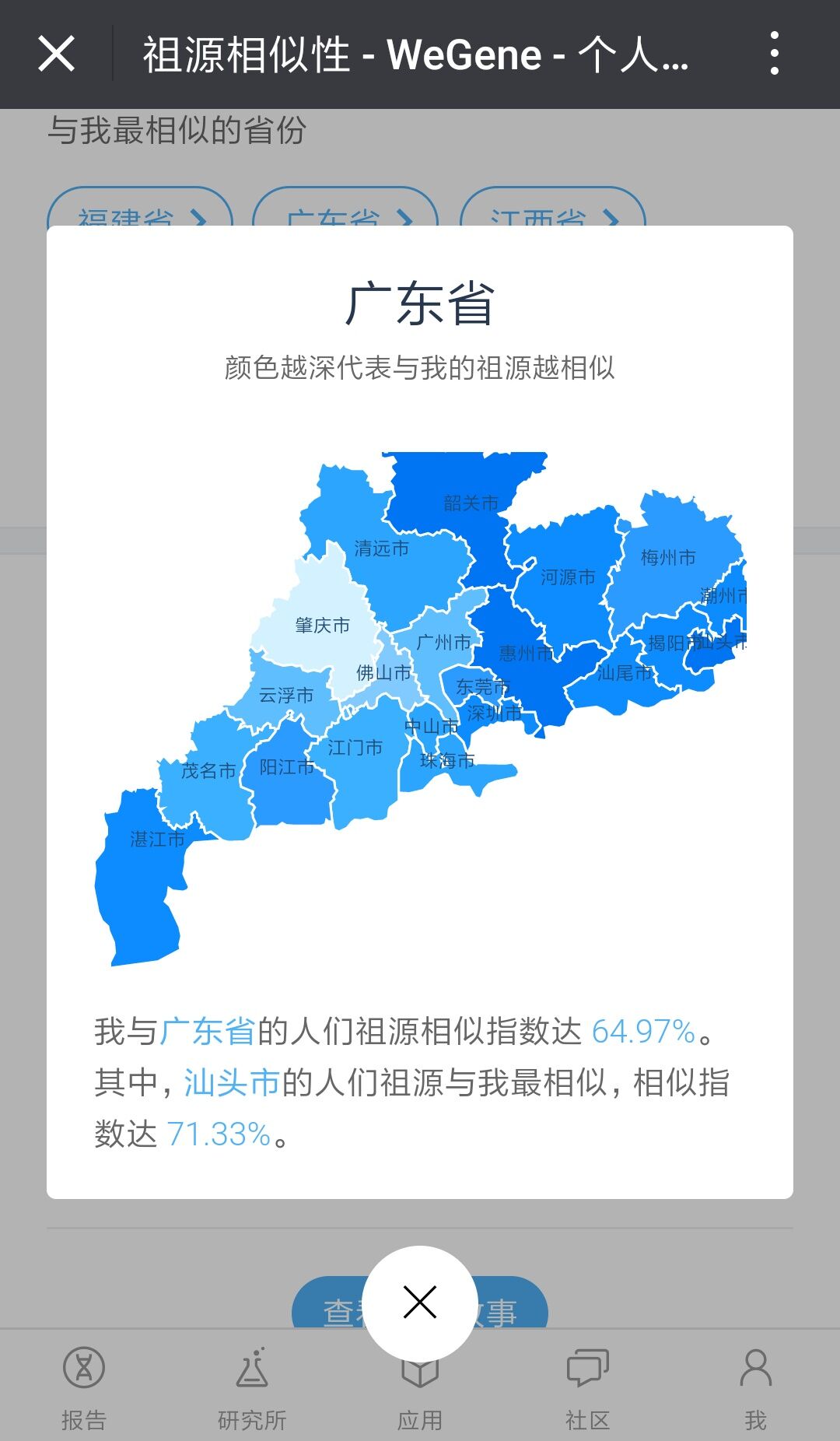Select 清远市 on the map
This screenshot has width=840, height=1441.
click(381, 549)
